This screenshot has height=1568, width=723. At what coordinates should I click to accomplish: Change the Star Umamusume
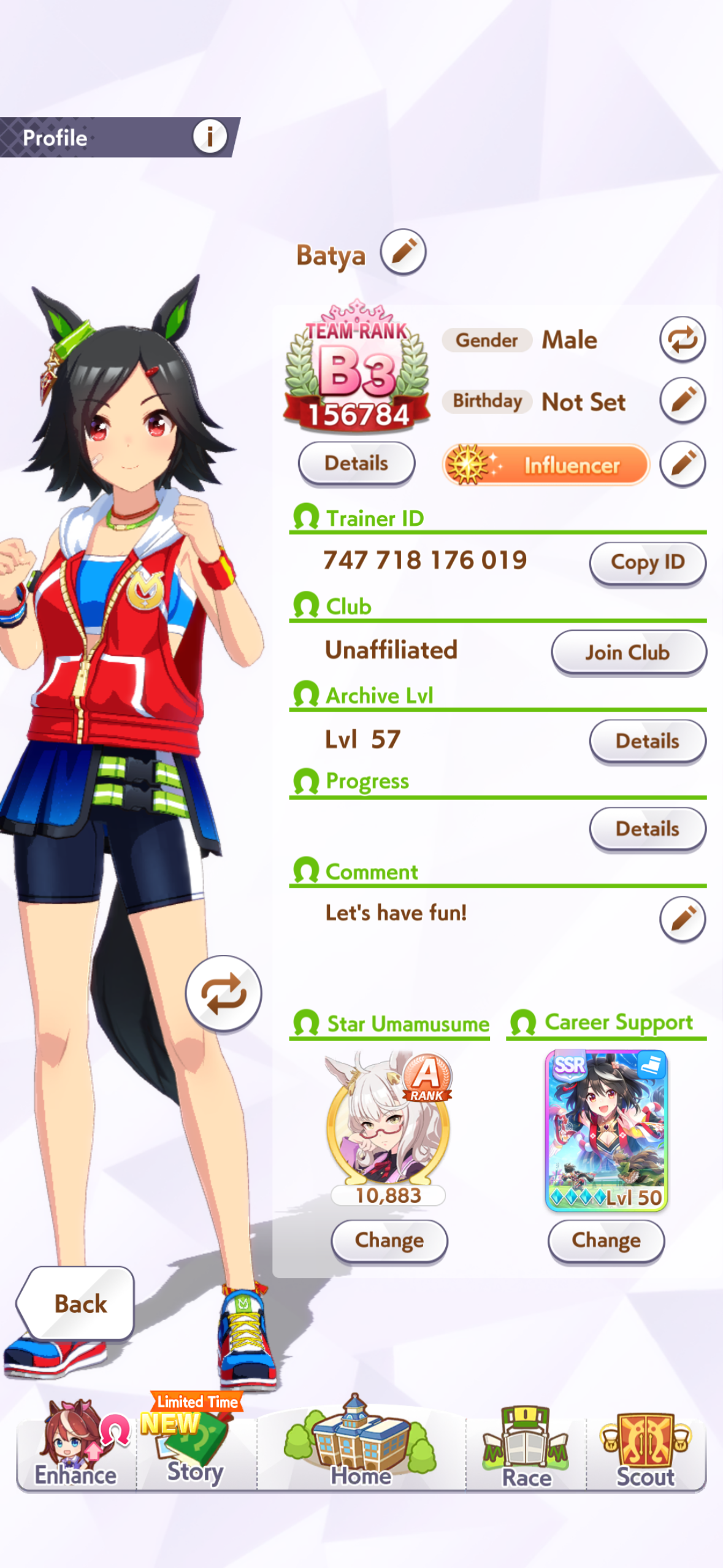pyautogui.click(x=389, y=1240)
